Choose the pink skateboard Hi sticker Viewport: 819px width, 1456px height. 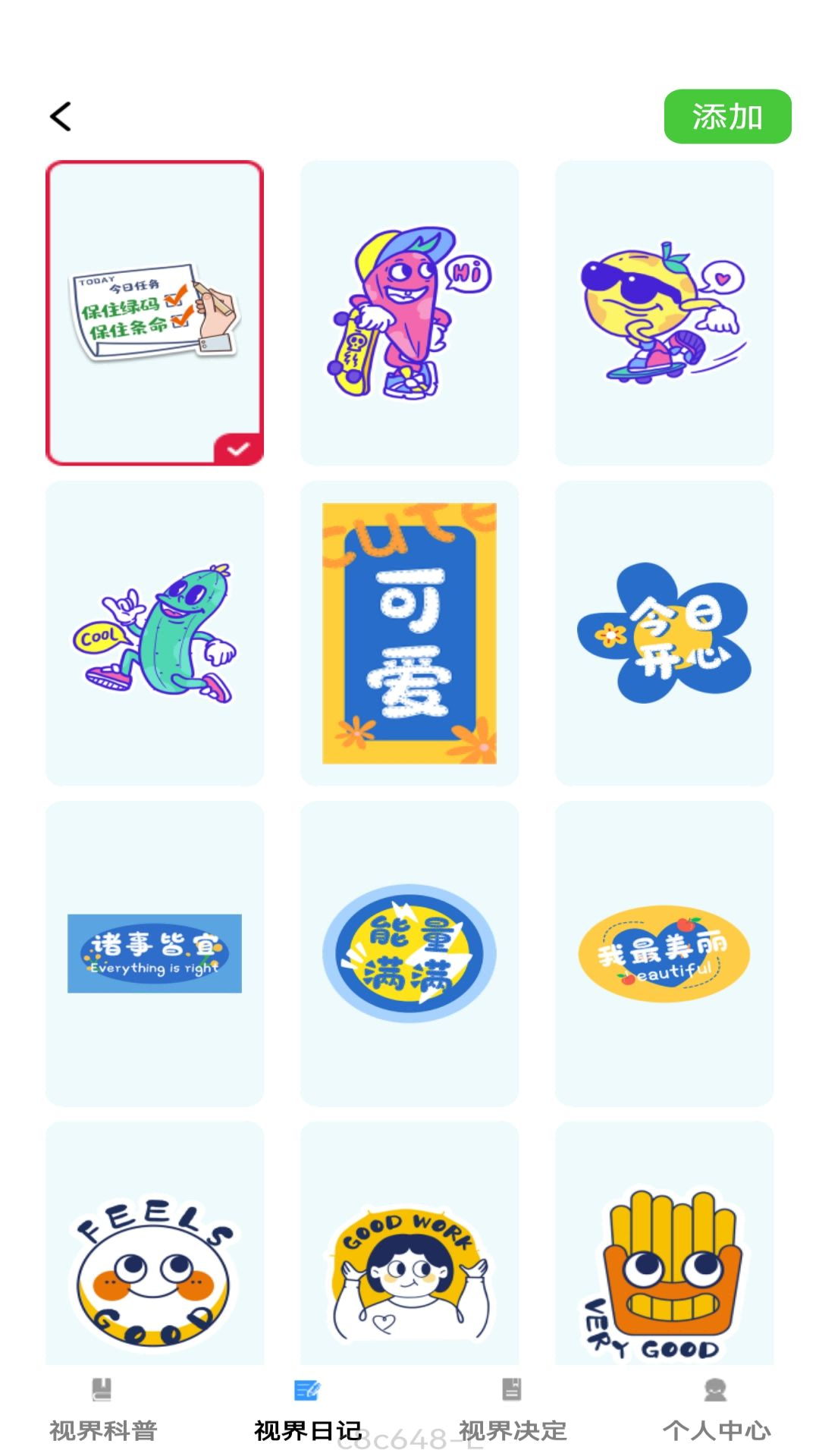click(409, 312)
